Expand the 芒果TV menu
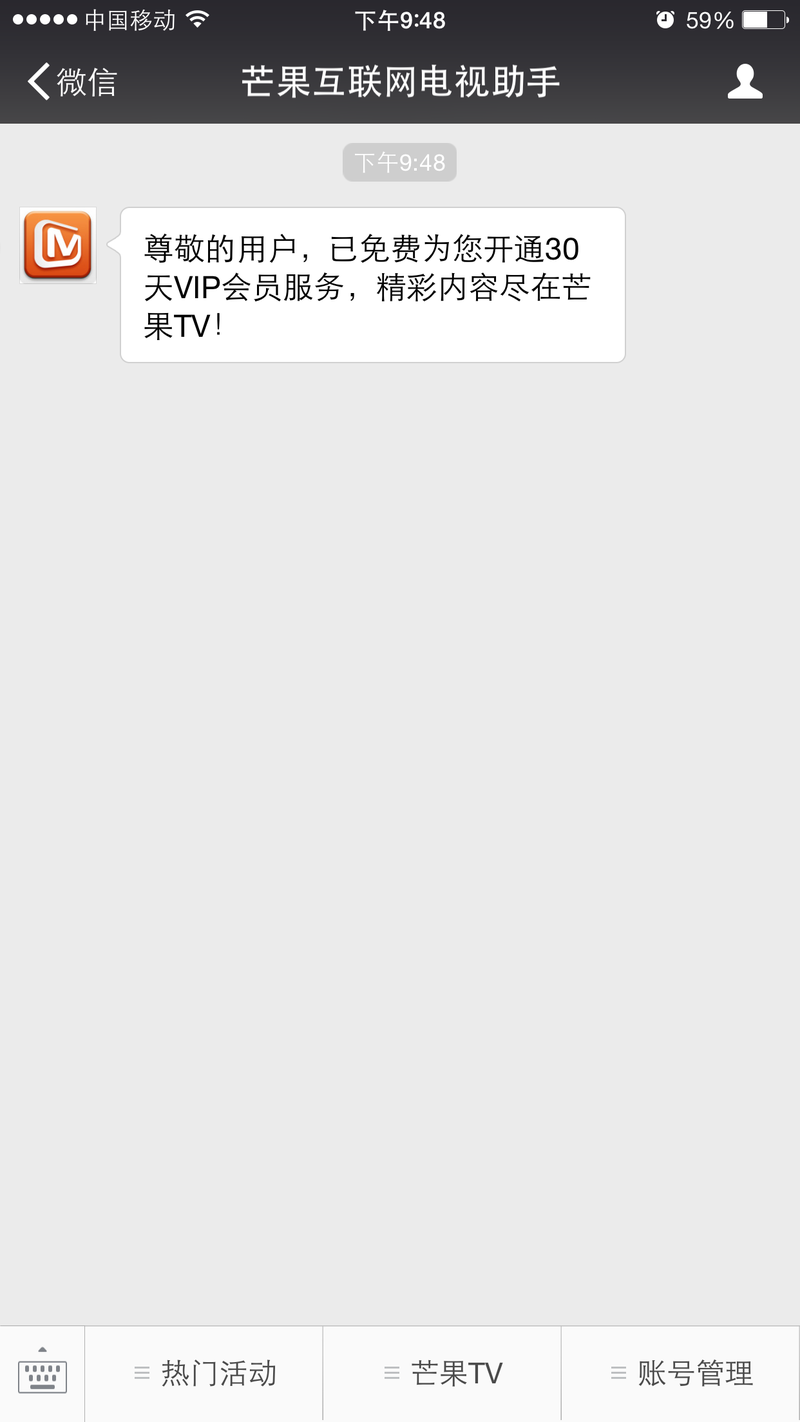Viewport: 800px width, 1422px height. [443, 1373]
